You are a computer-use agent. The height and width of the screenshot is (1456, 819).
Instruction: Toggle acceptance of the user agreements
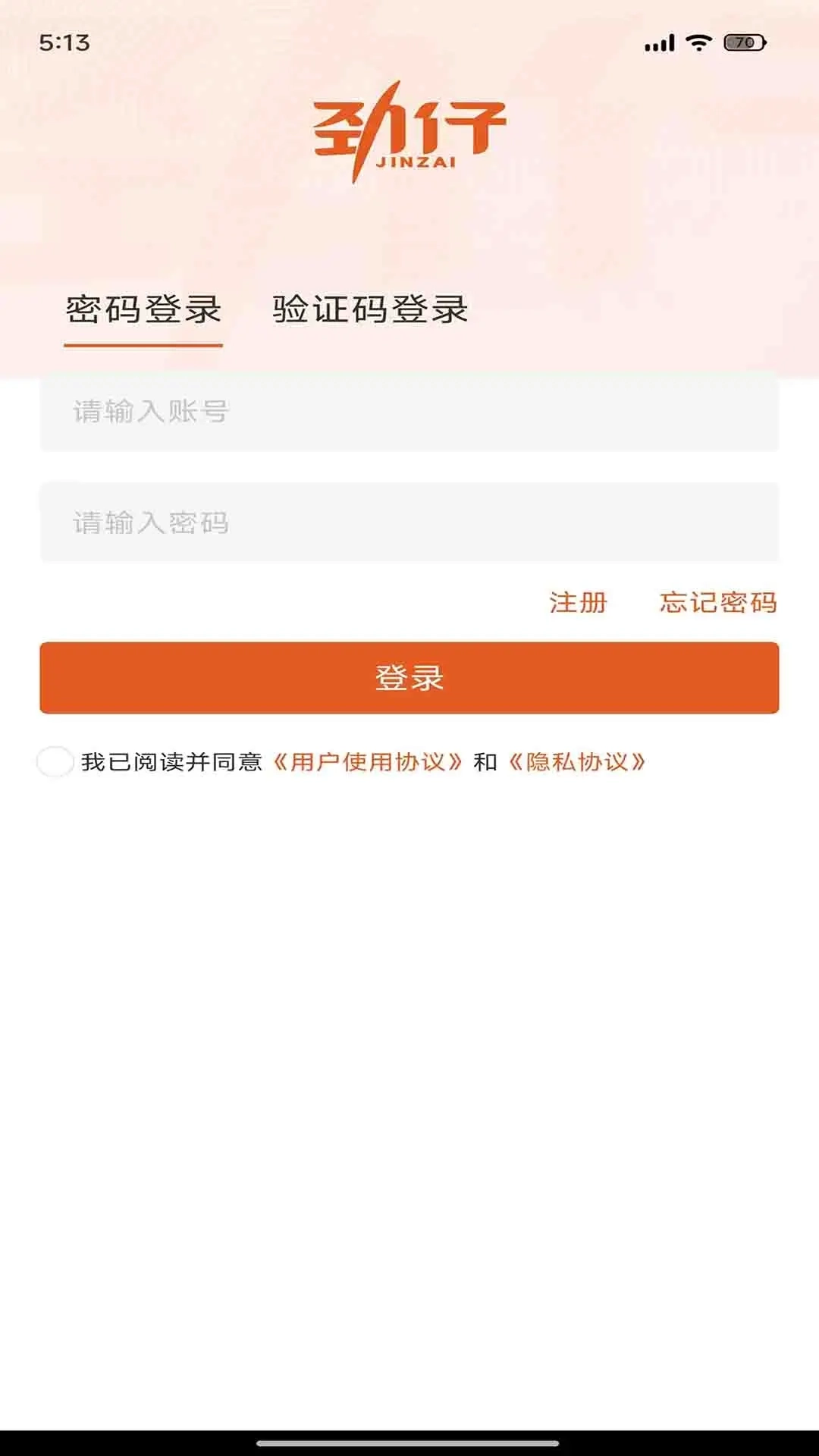(x=54, y=763)
